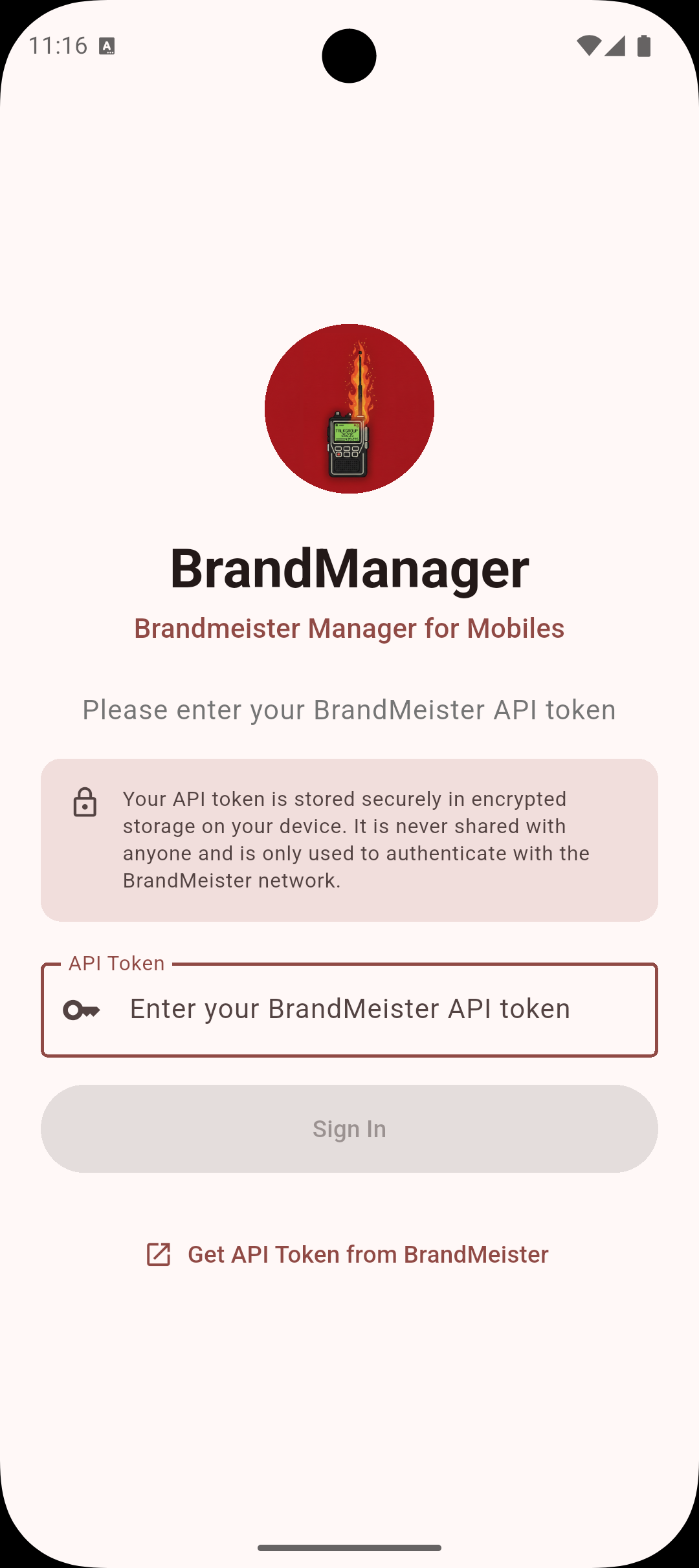Click the key icon in API Token field
The height and width of the screenshot is (1568, 699).
point(85,1008)
